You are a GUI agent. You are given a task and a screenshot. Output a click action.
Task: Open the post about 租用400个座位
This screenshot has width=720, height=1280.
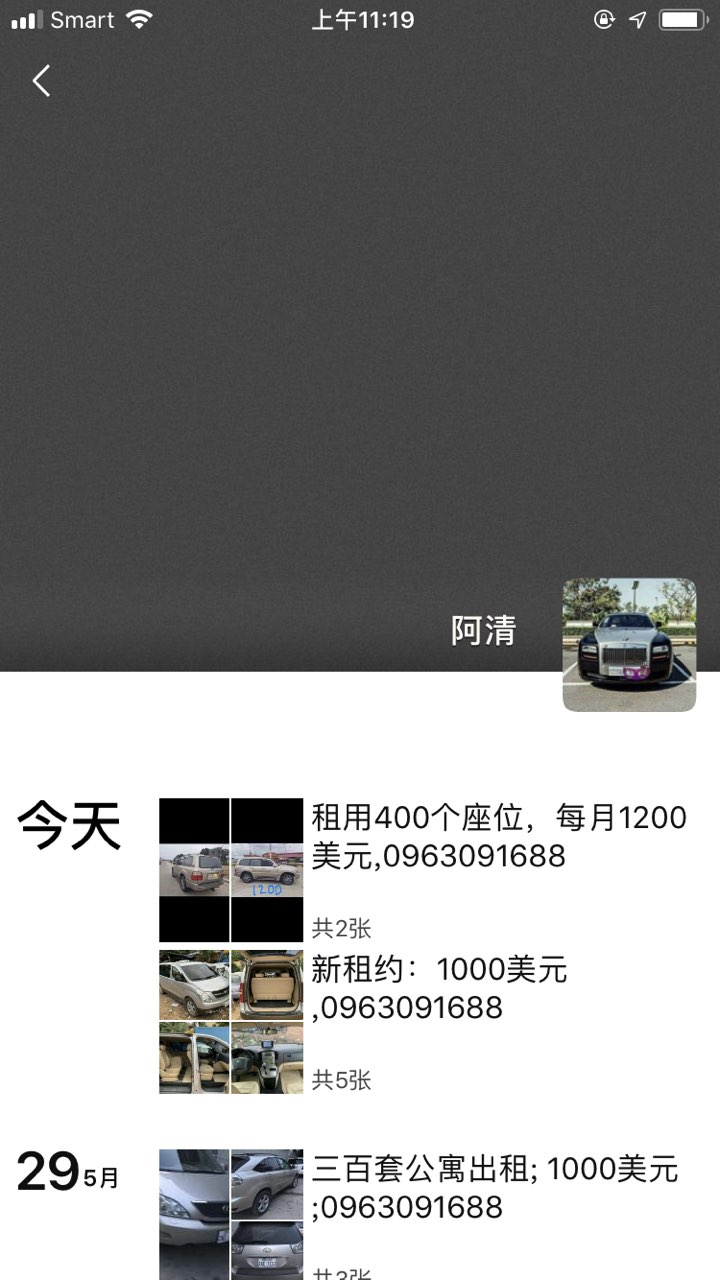[498, 836]
